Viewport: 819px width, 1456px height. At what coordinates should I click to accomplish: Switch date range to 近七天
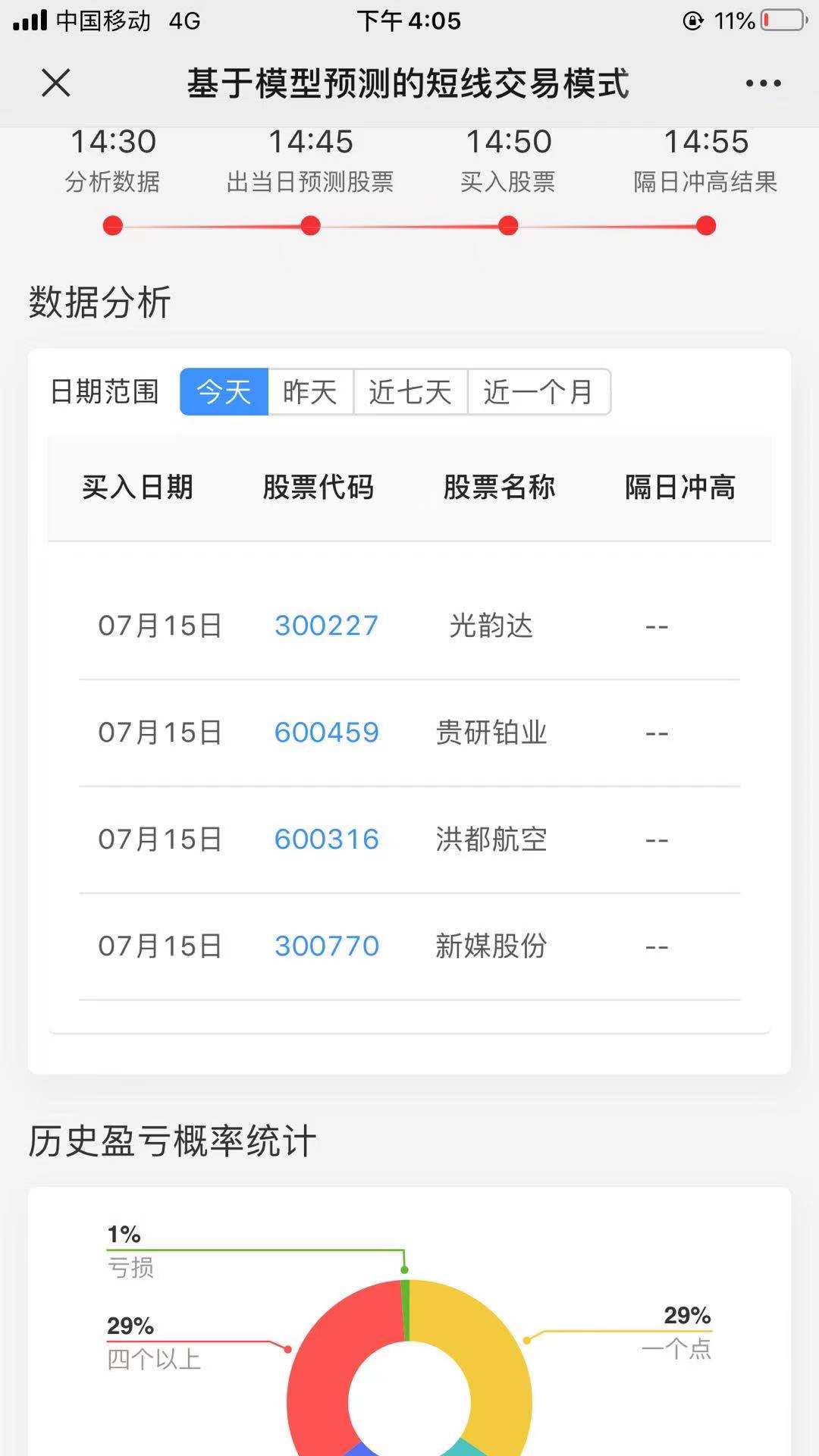pyautogui.click(x=410, y=392)
